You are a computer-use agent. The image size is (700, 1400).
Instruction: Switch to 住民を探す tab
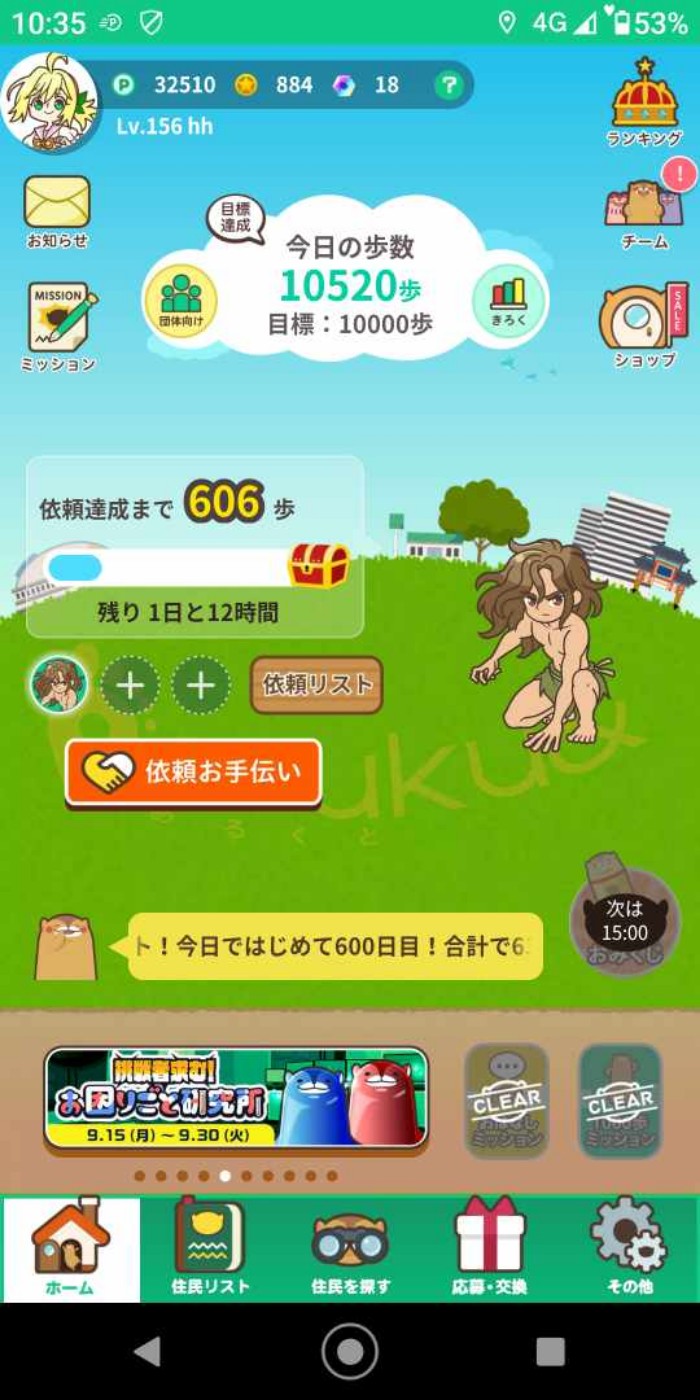(x=350, y=1250)
